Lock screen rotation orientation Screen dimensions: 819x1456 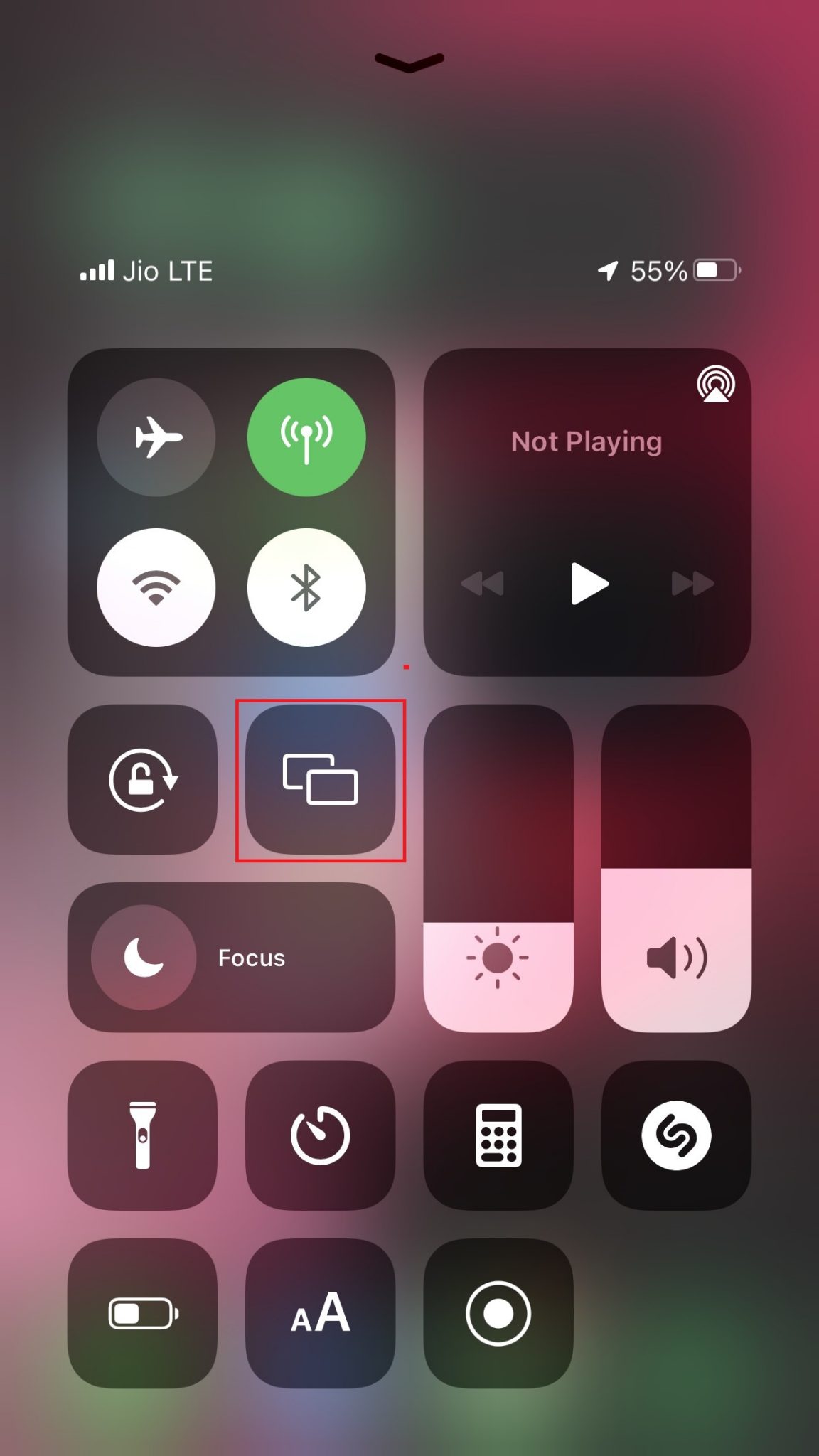click(x=142, y=779)
